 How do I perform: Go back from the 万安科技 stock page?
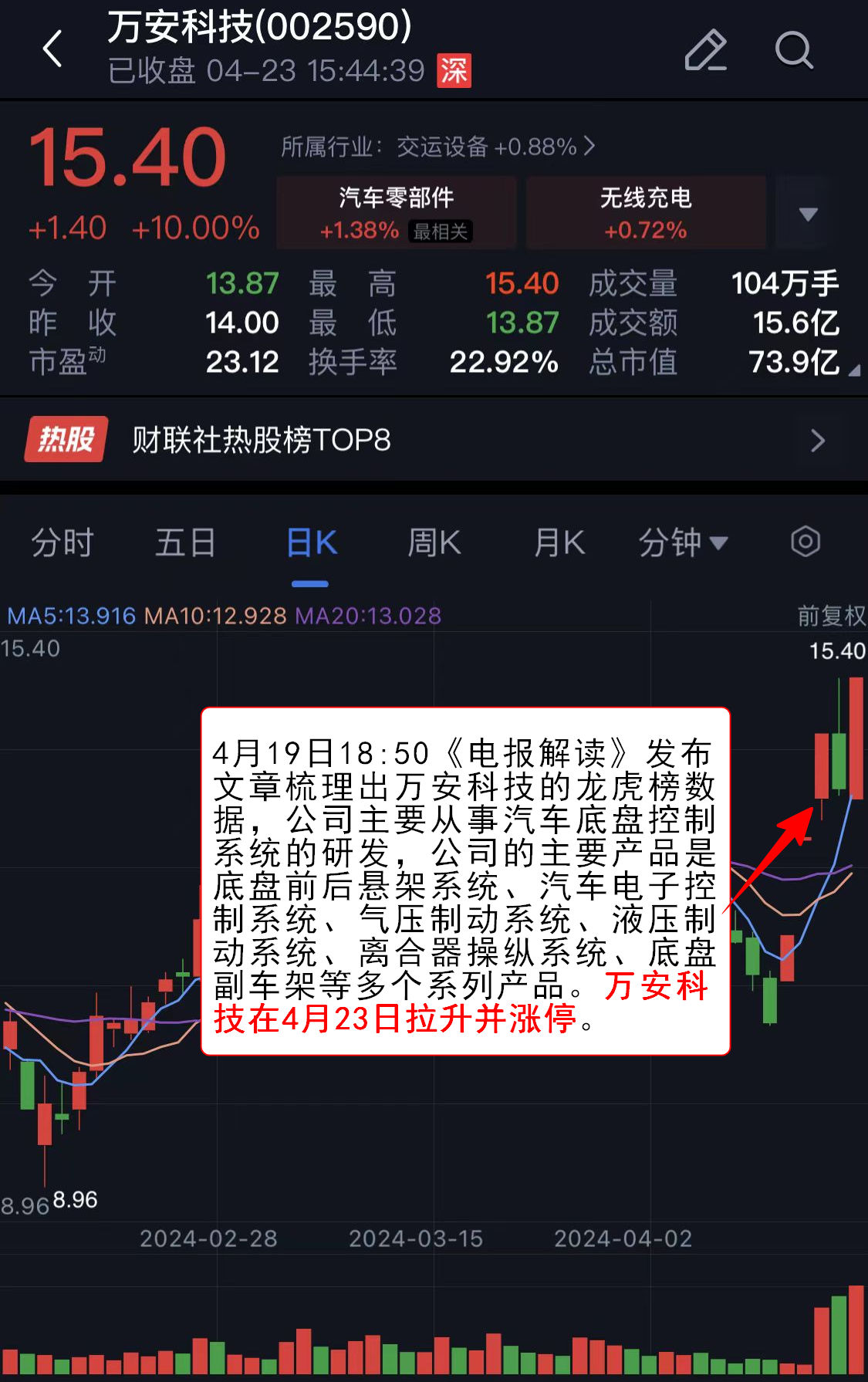click(52, 49)
